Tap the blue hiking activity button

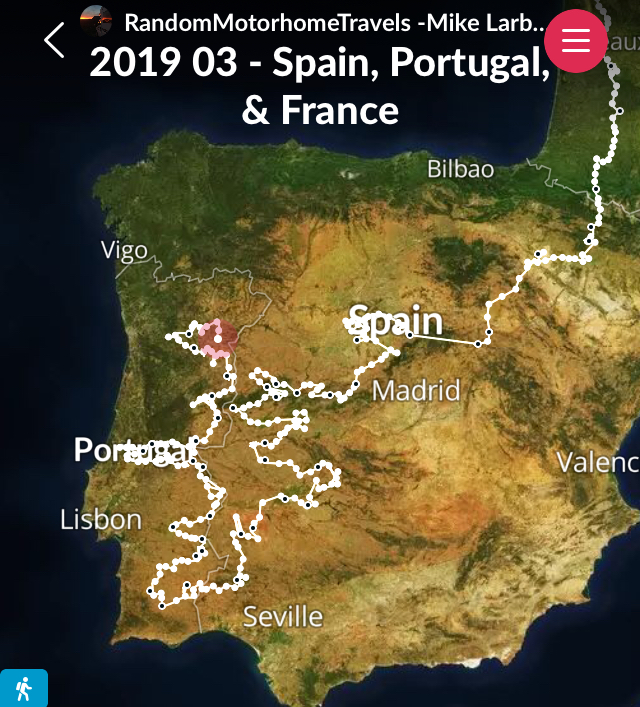23,689
